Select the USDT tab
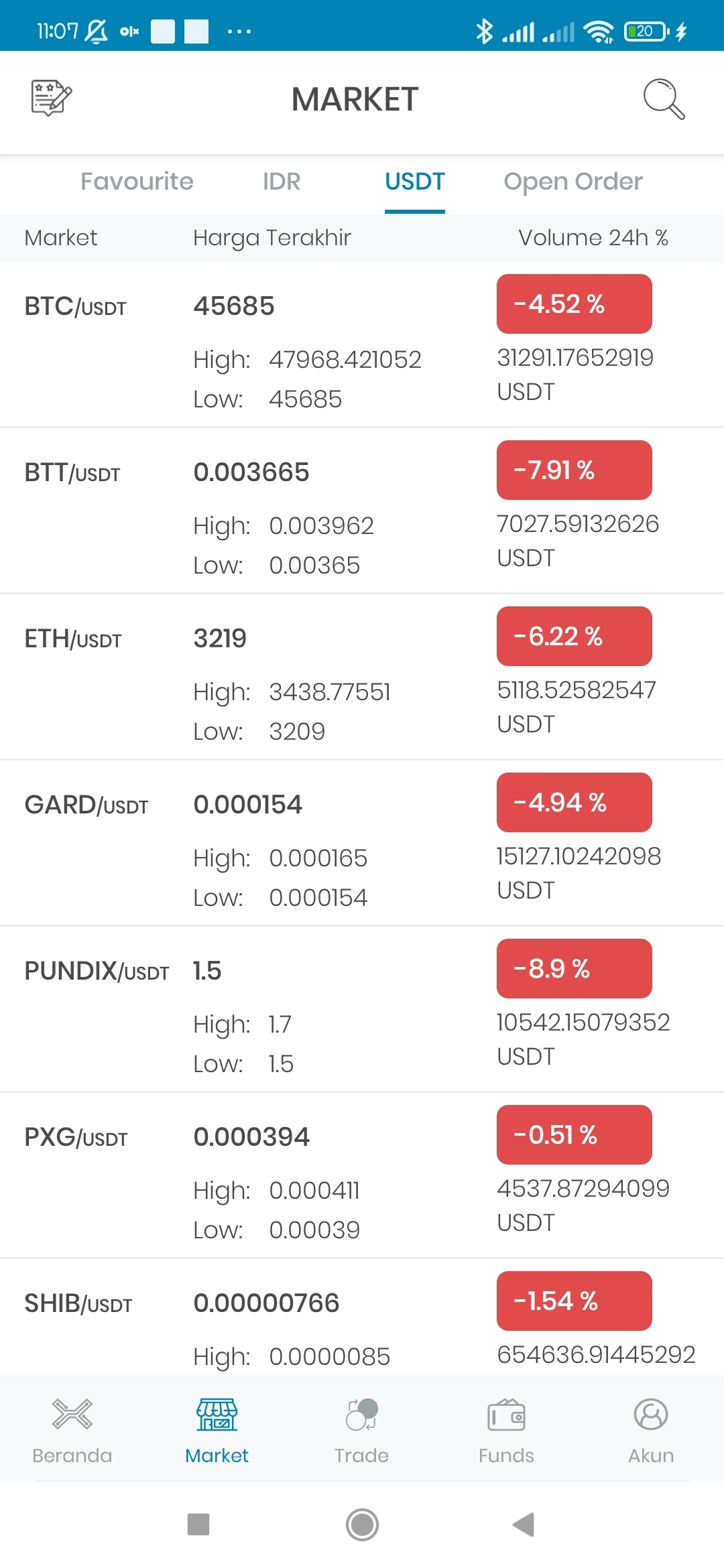Screen dimensions: 724x1568 415,182
